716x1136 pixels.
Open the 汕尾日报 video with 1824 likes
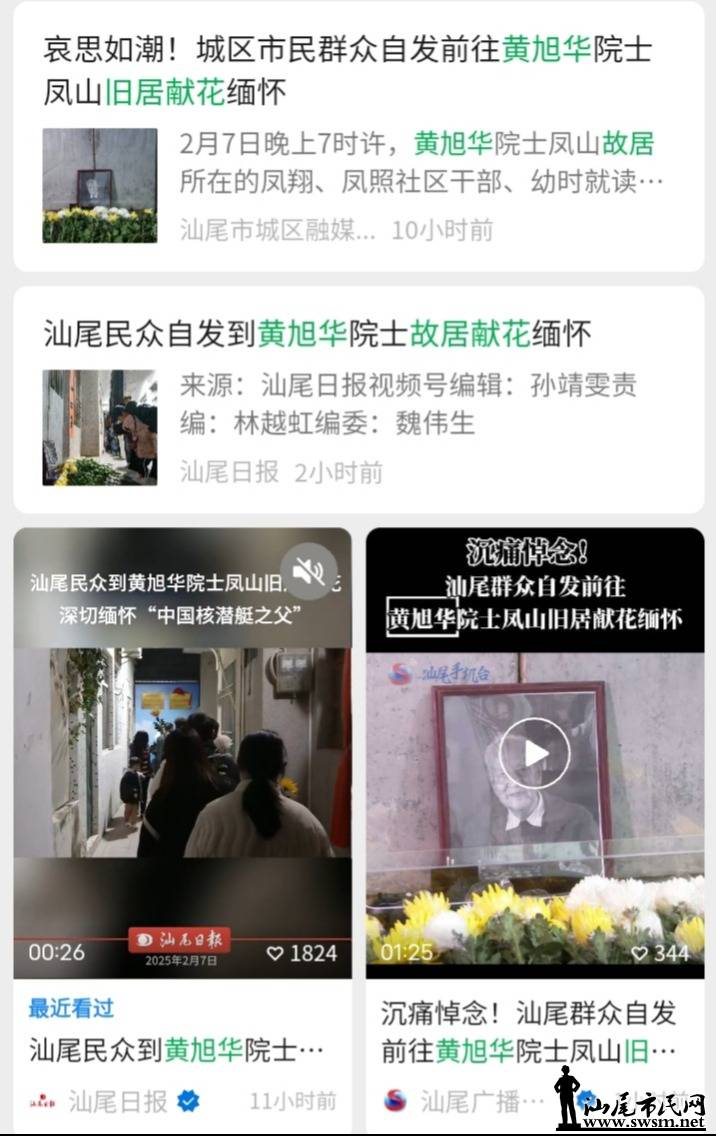click(x=182, y=760)
